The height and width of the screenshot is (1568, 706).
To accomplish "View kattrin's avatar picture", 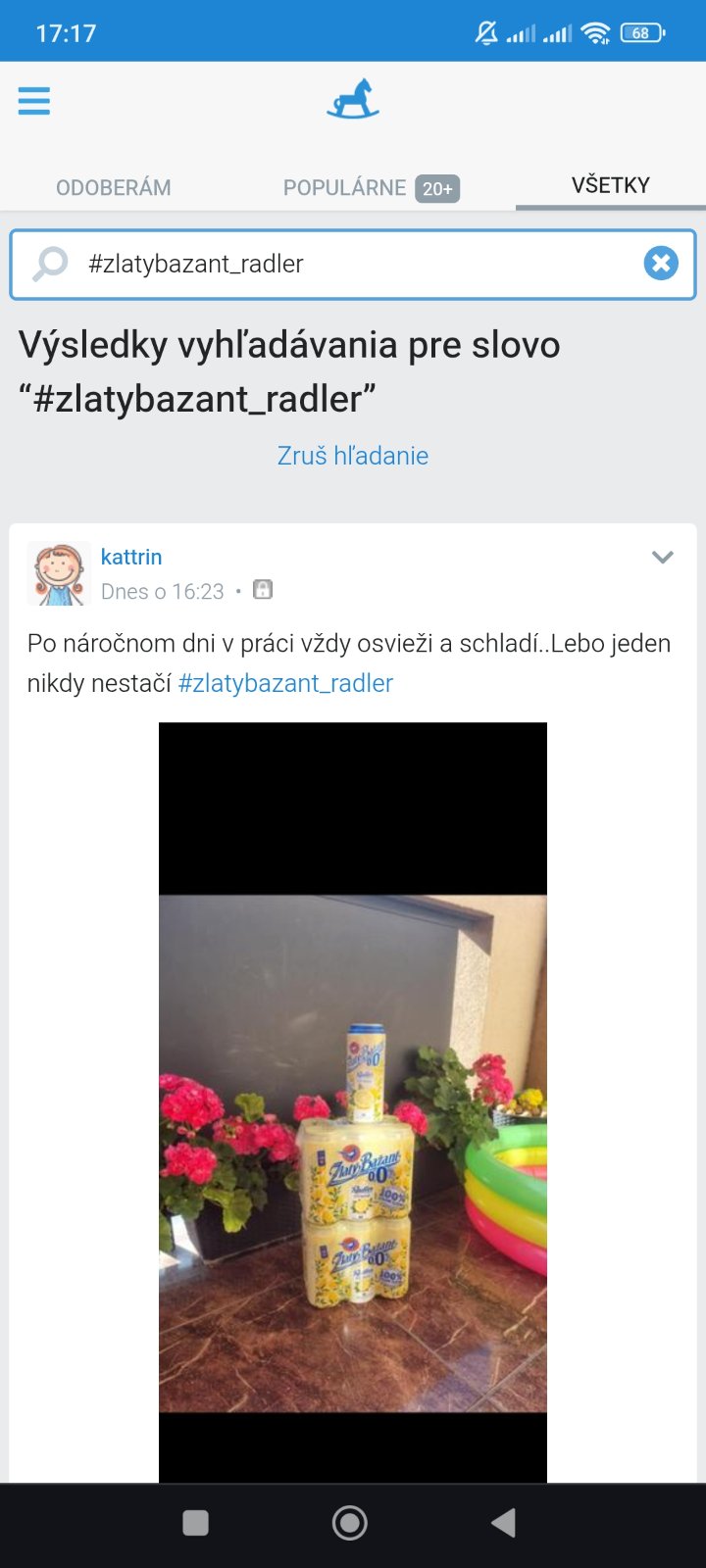I will pos(59,573).
